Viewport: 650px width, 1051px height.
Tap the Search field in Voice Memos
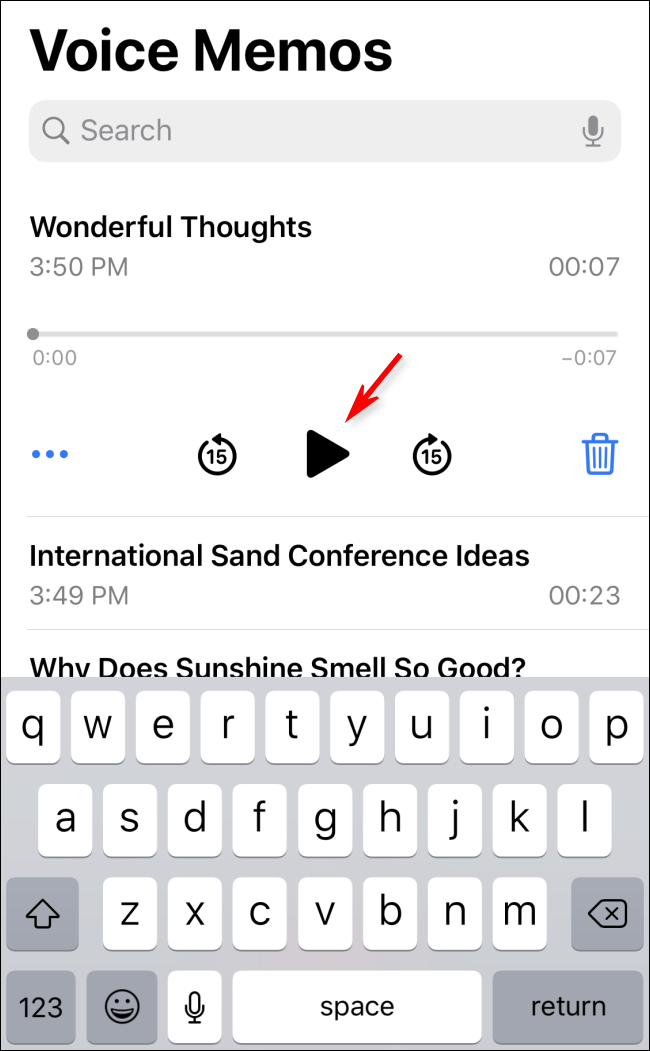tap(300, 131)
